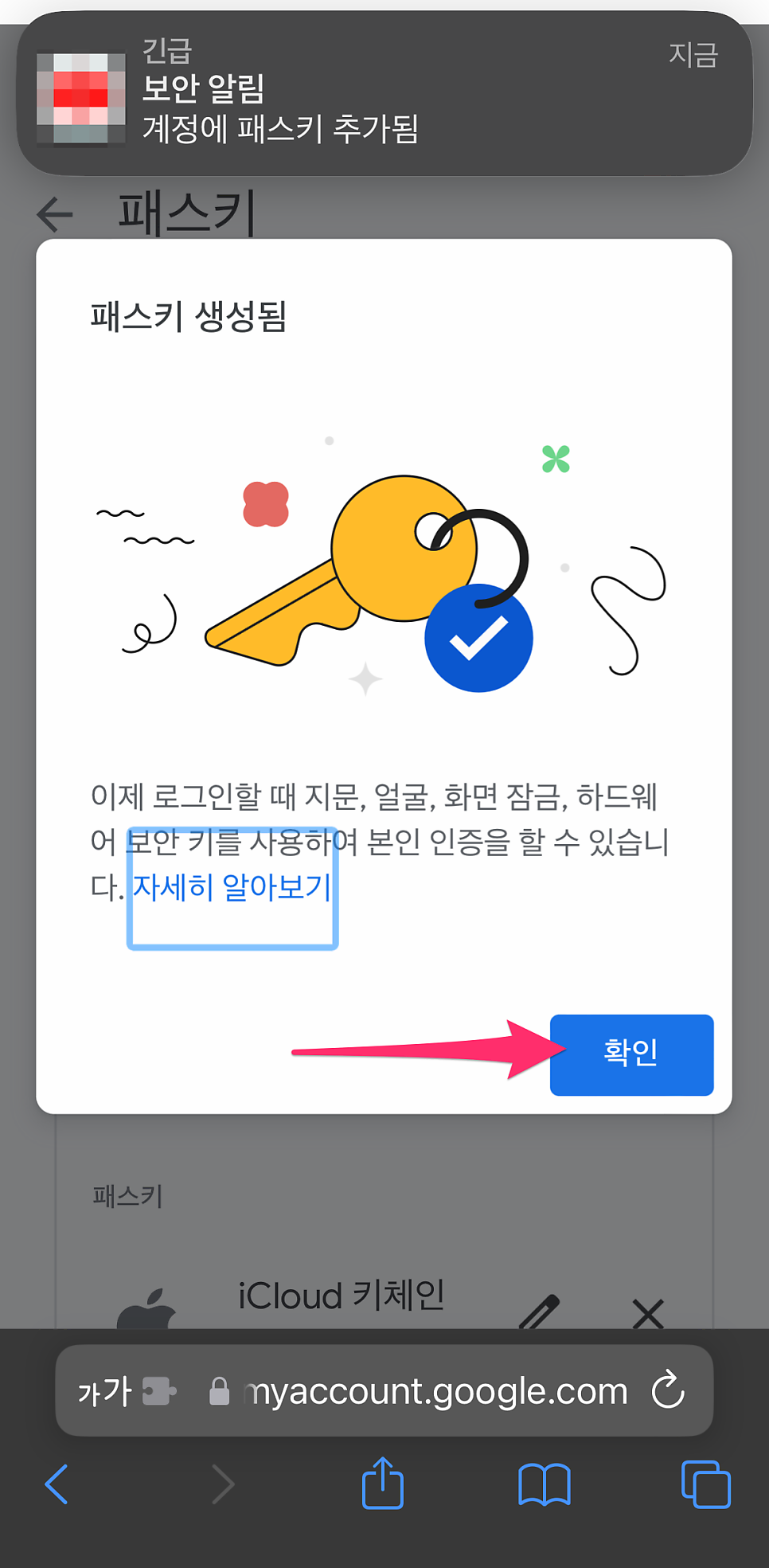Tap the myaccount.google.com address bar
Viewport: 769px width, 1568px height.
click(x=434, y=1391)
